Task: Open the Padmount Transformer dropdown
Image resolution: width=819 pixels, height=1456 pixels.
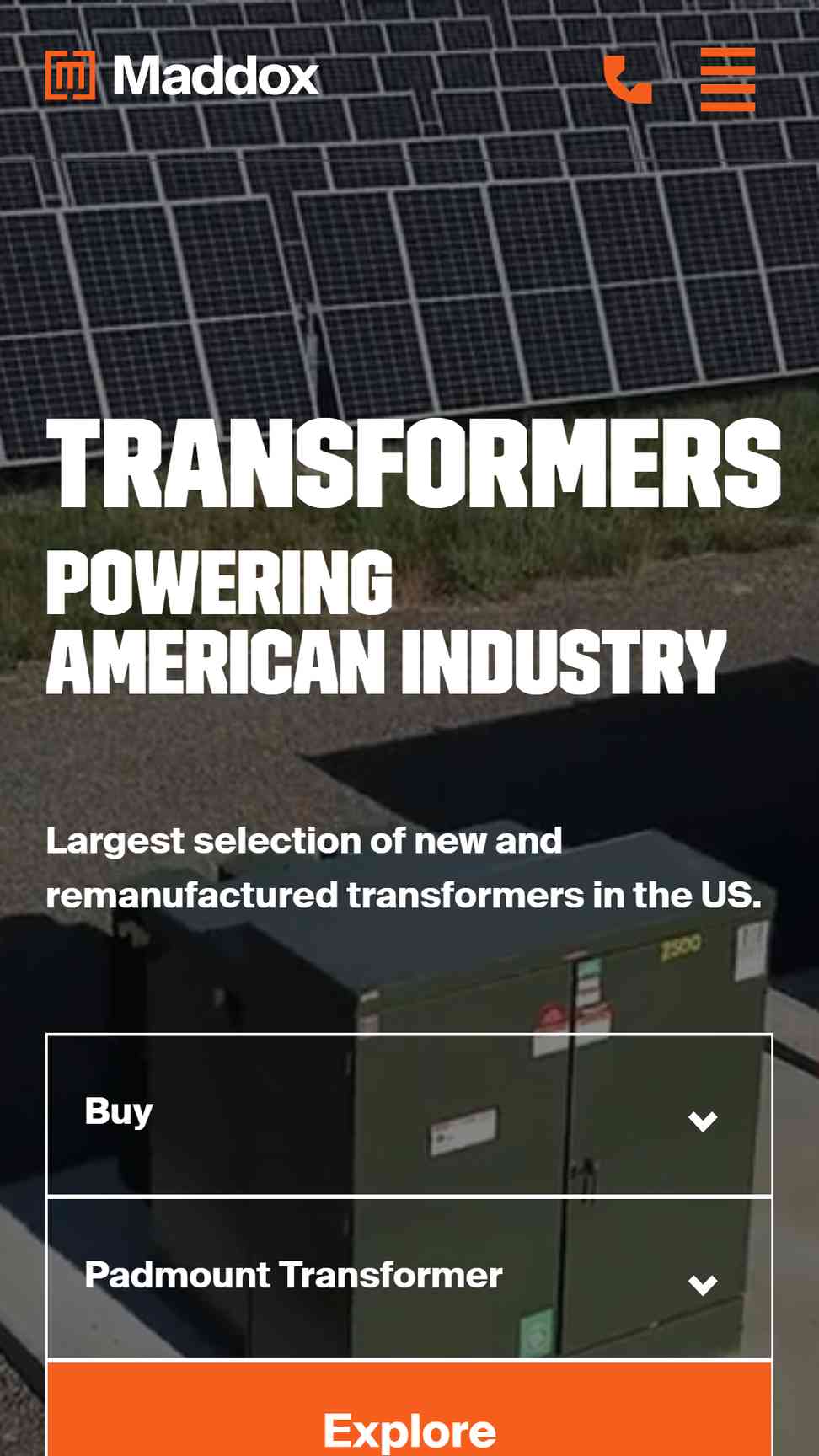Action: (409, 1278)
